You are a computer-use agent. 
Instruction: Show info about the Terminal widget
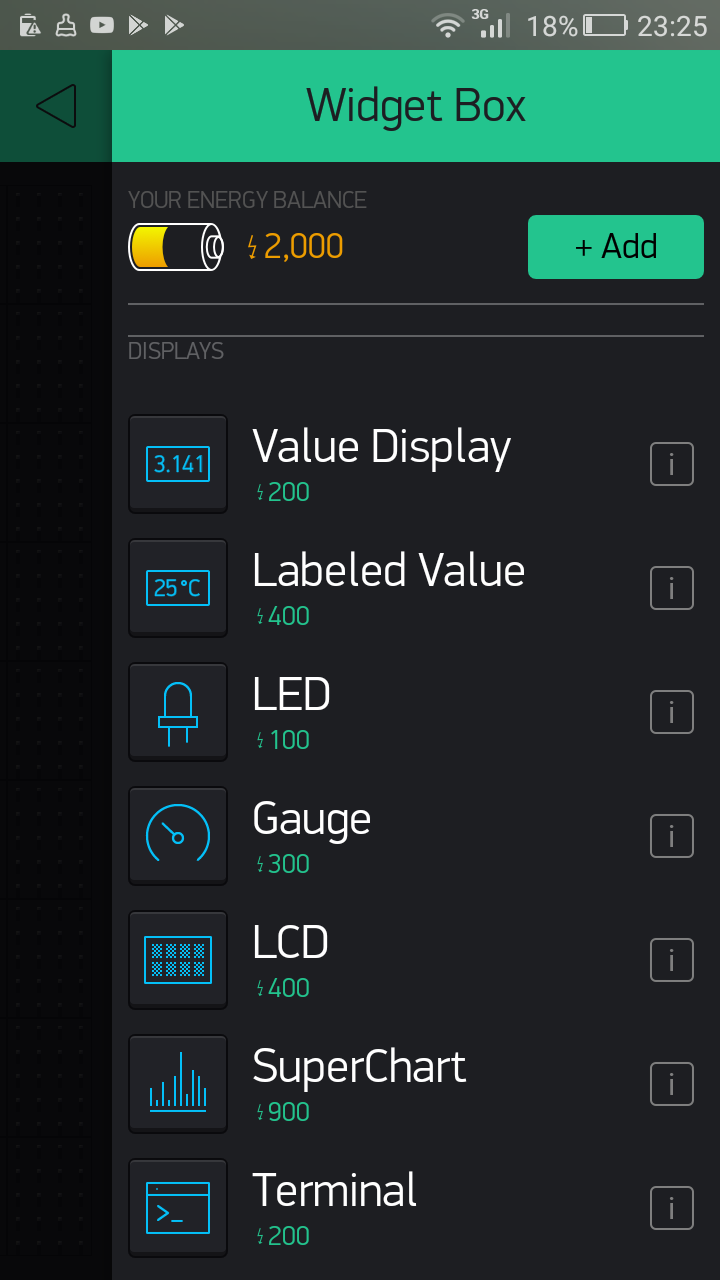(672, 1208)
